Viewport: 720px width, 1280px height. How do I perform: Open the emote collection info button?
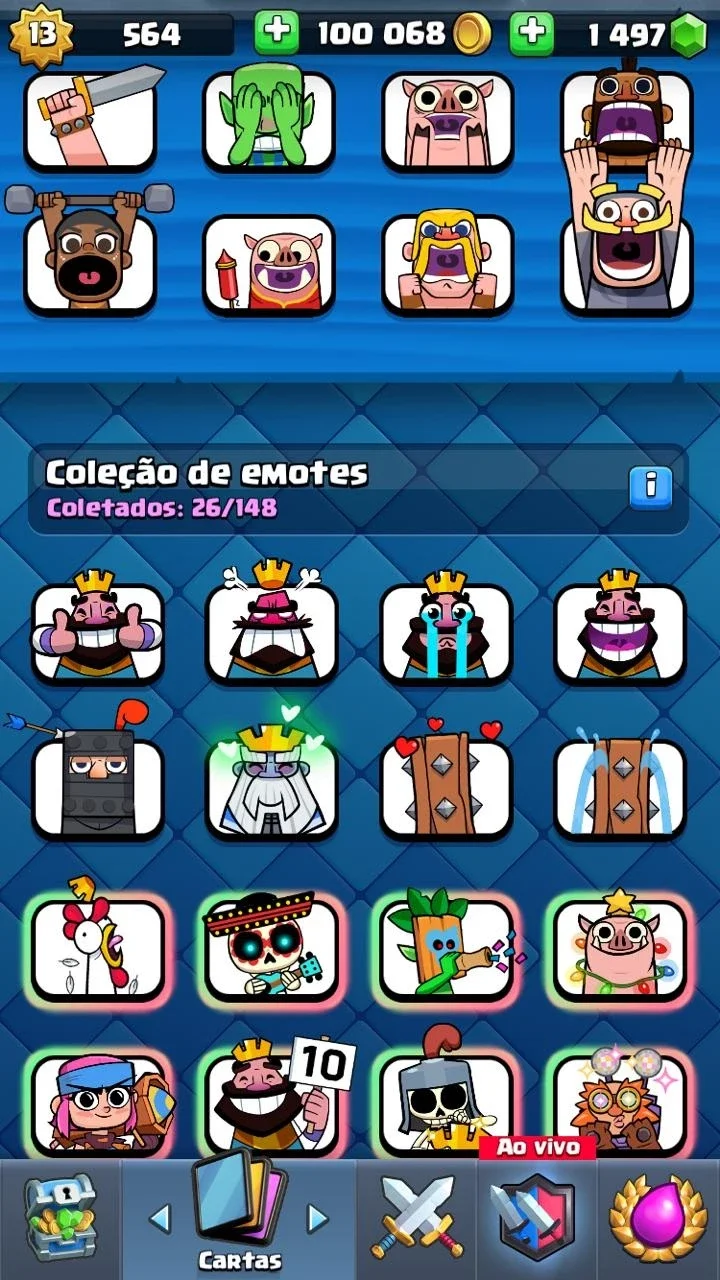point(651,488)
